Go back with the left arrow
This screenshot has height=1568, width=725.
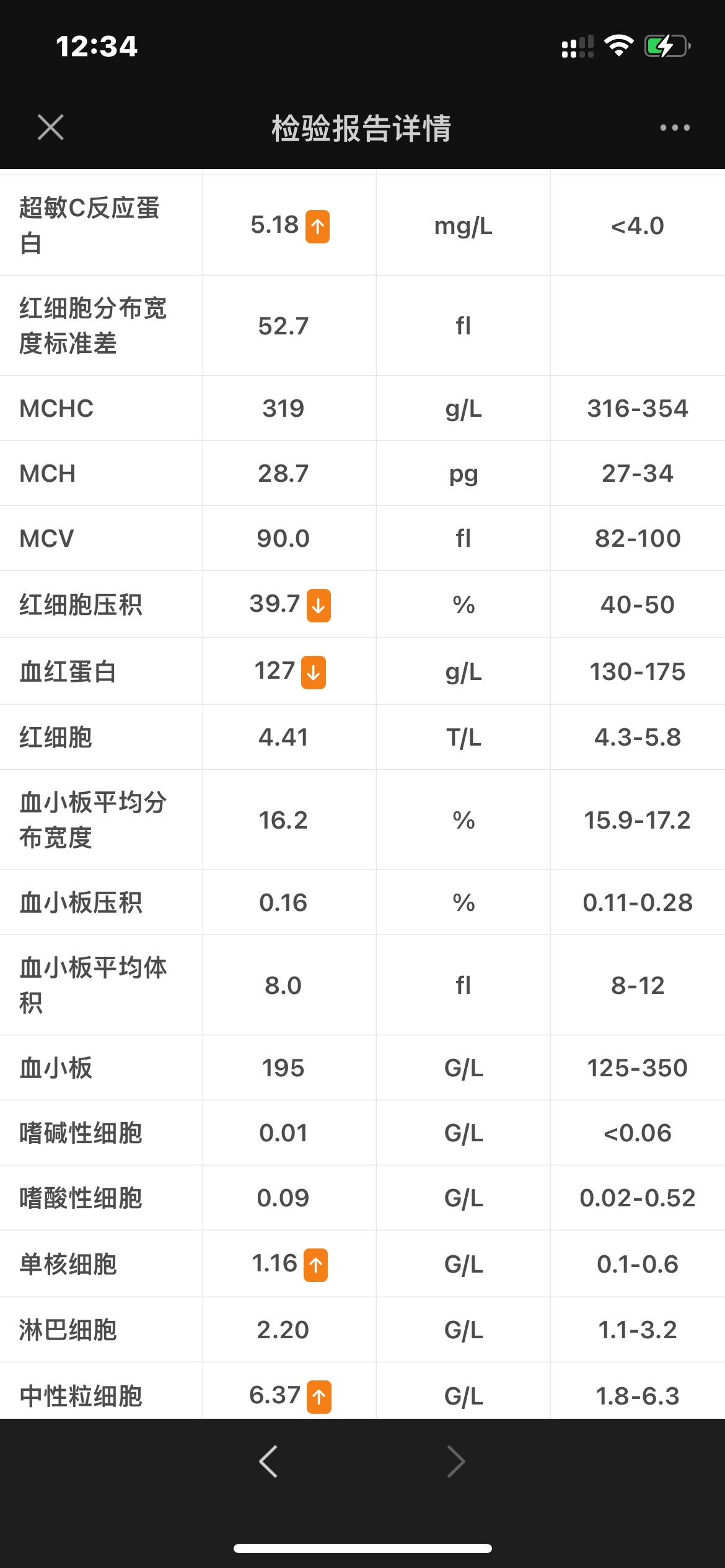click(x=268, y=1461)
